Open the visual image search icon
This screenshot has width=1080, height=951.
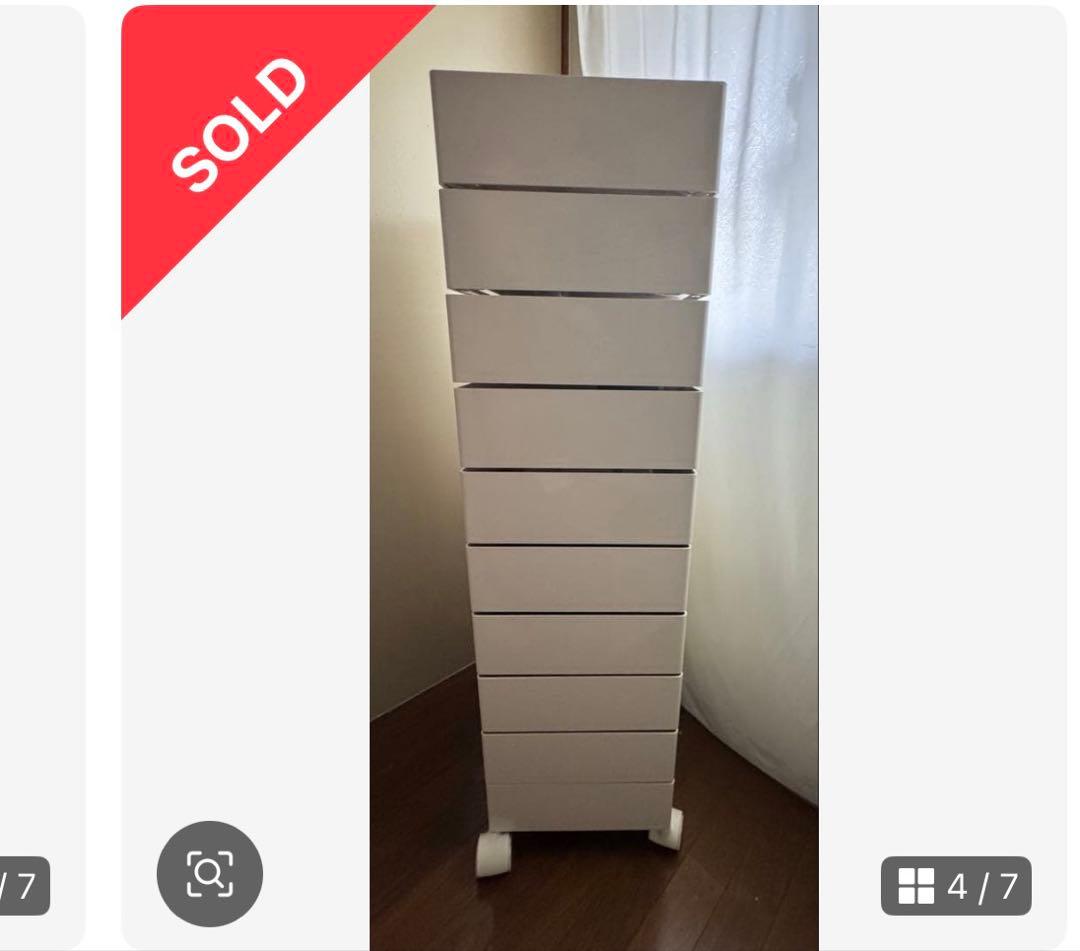click(x=210, y=873)
